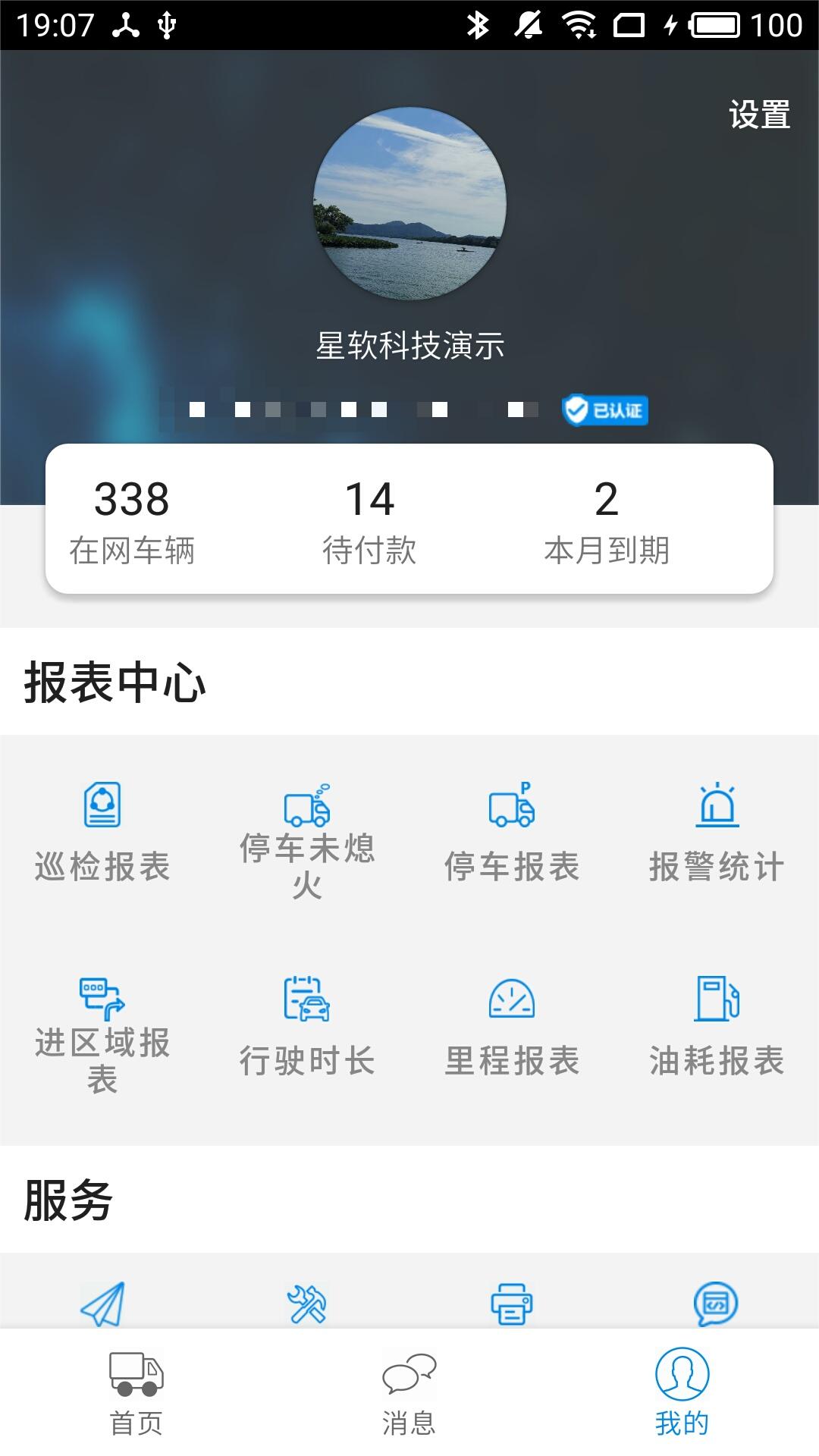
Task: Open 停车报表 parking report
Action: tap(512, 833)
